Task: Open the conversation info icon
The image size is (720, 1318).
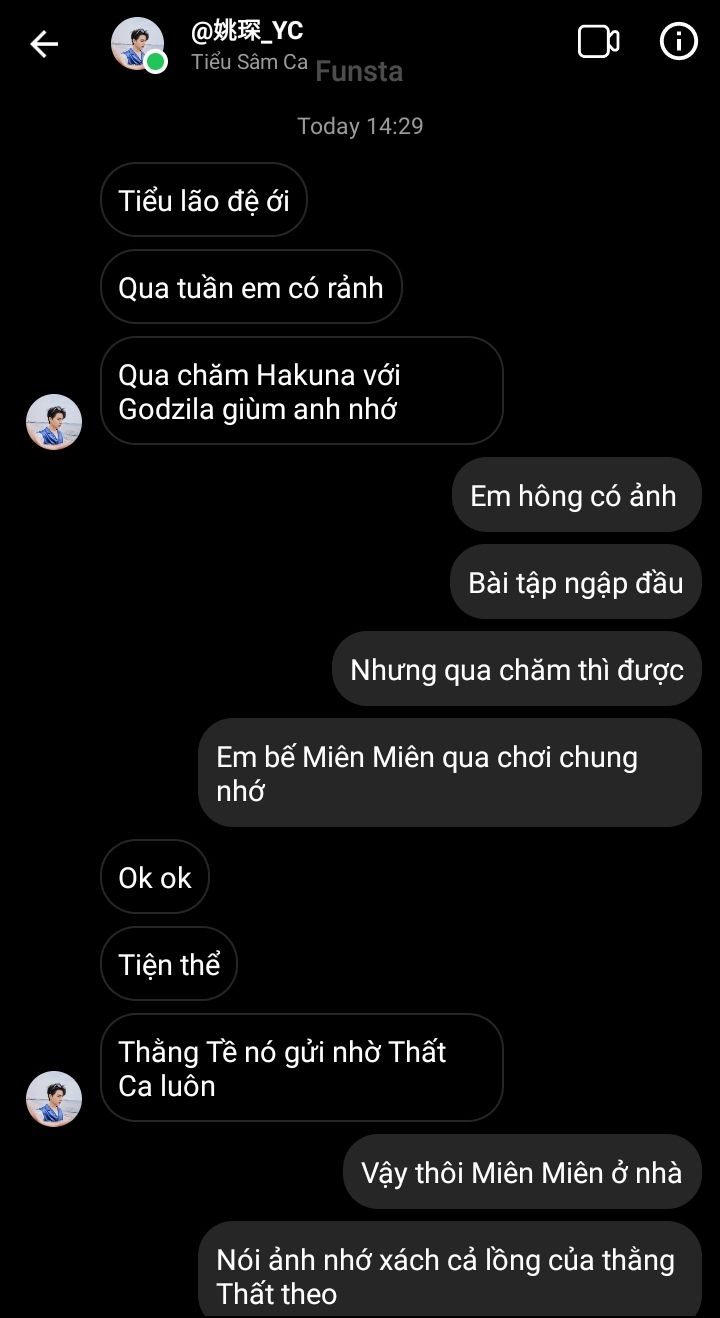Action: click(679, 42)
